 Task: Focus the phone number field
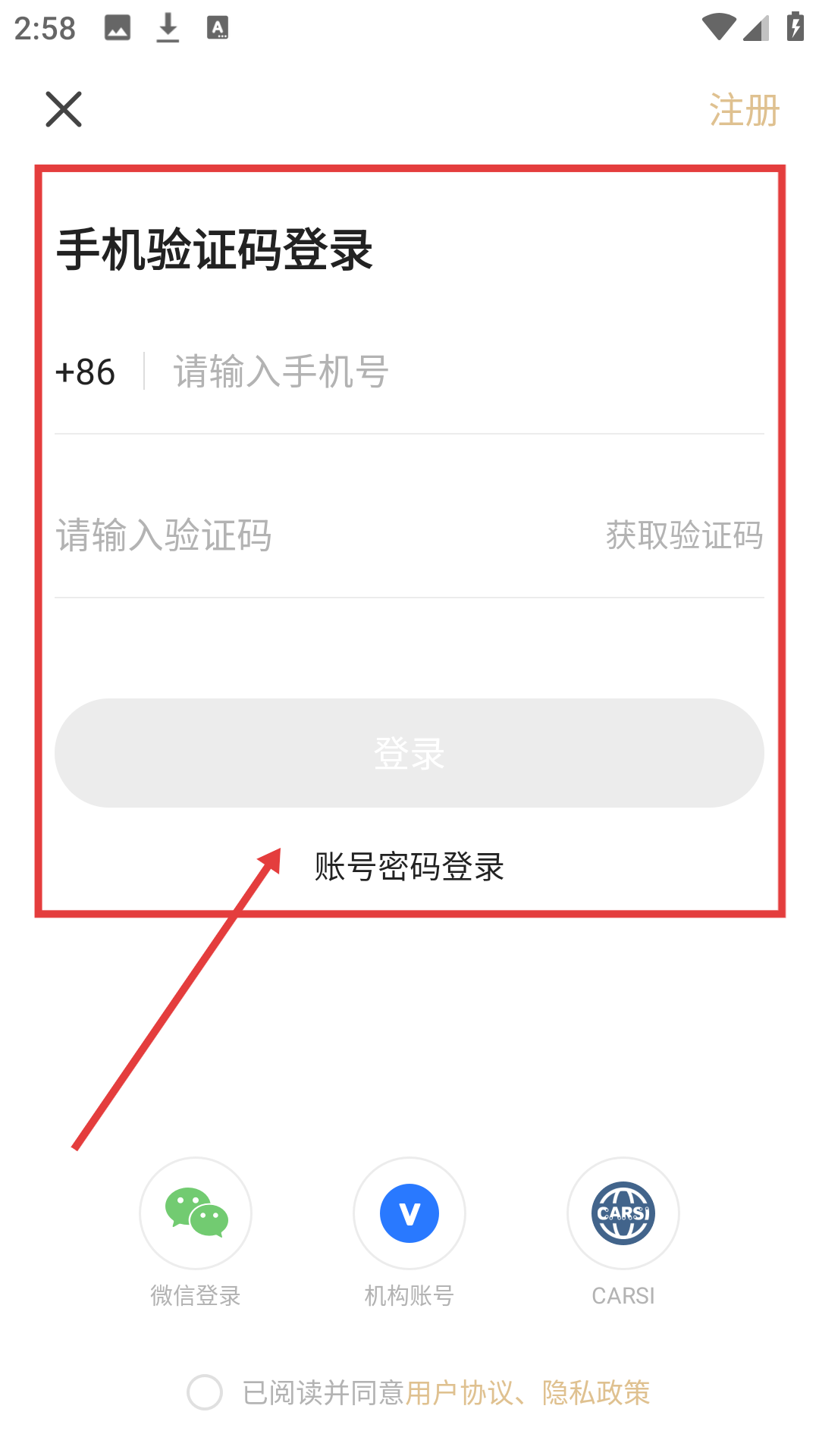tap(455, 372)
